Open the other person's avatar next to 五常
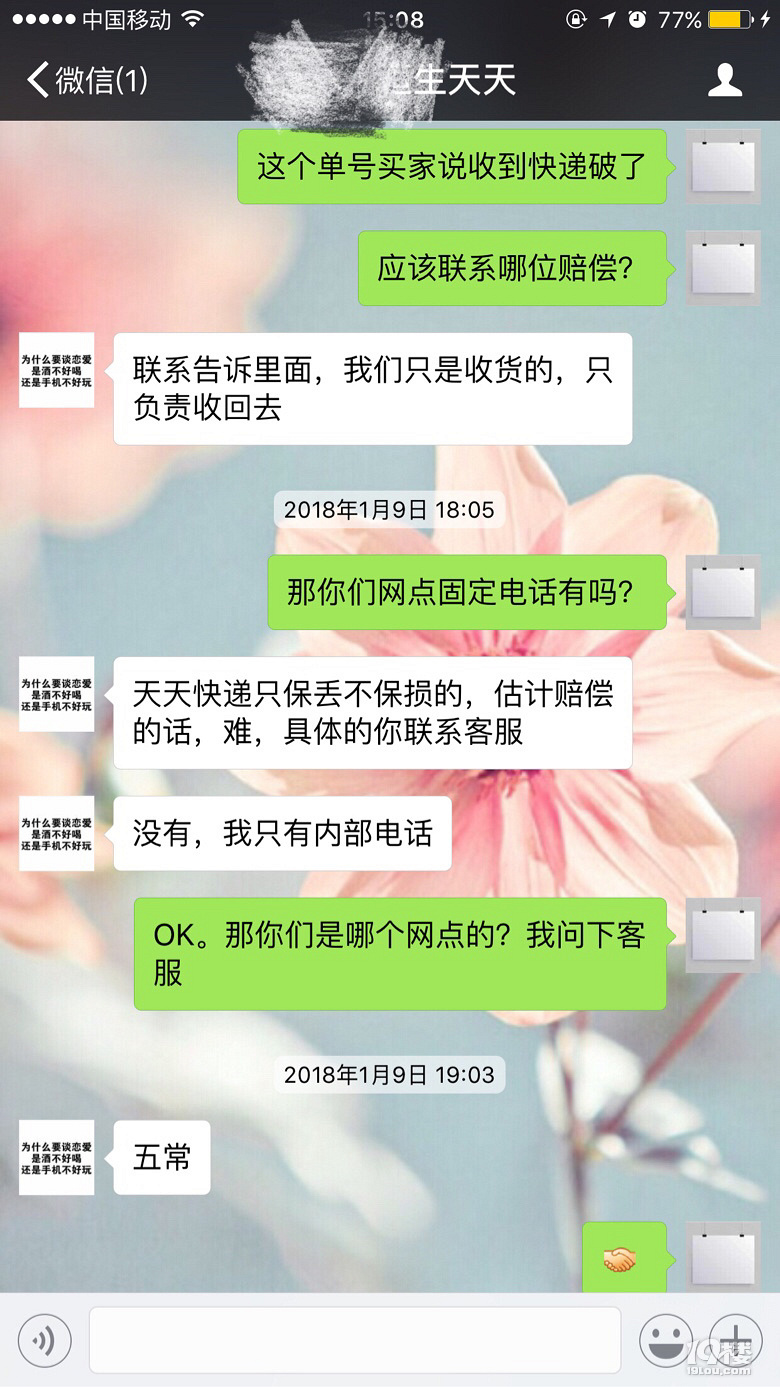780x1387 pixels. tap(56, 1158)
